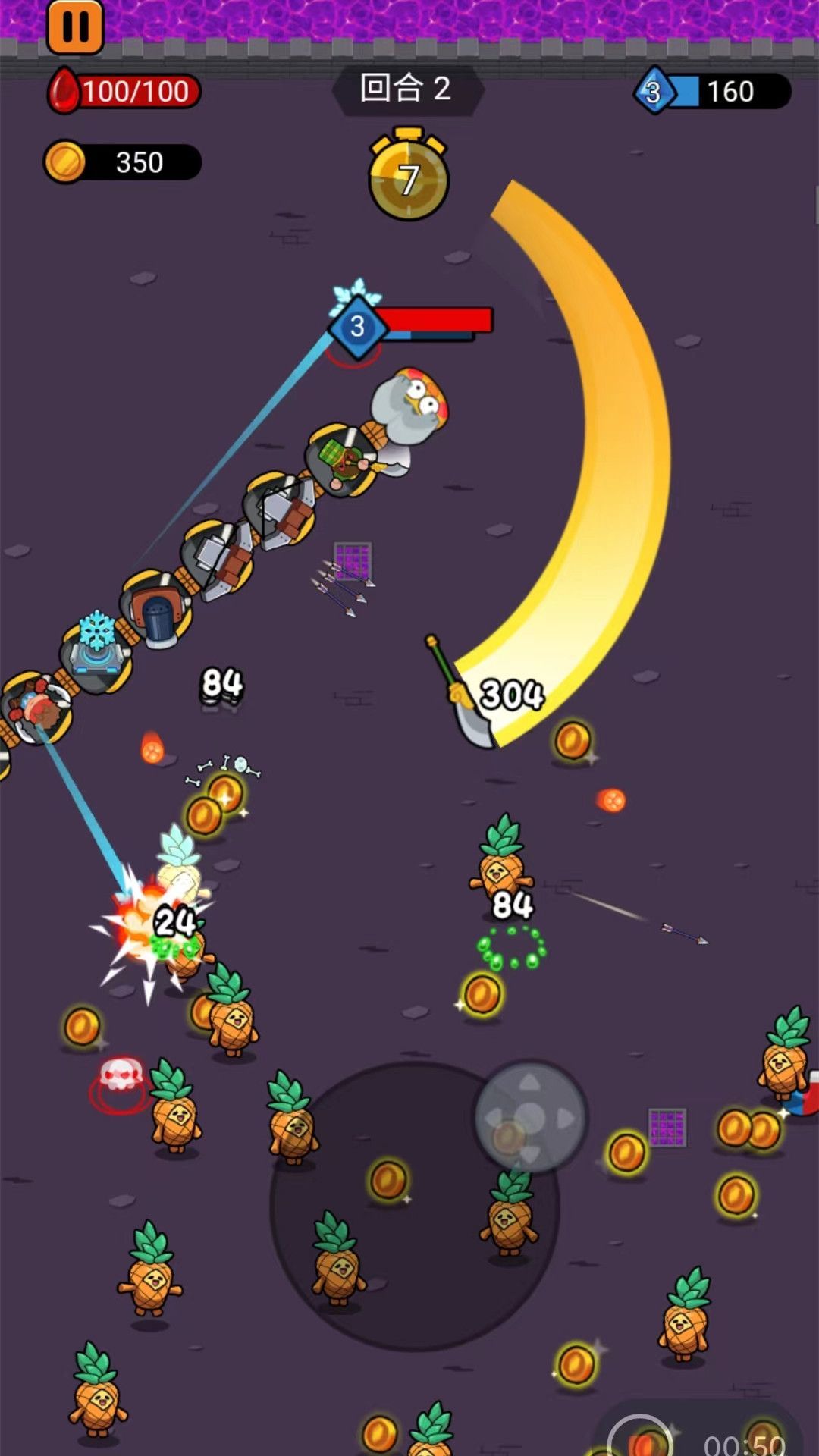
Task: Tap the virtual joystick knob
Action: 530,1116
